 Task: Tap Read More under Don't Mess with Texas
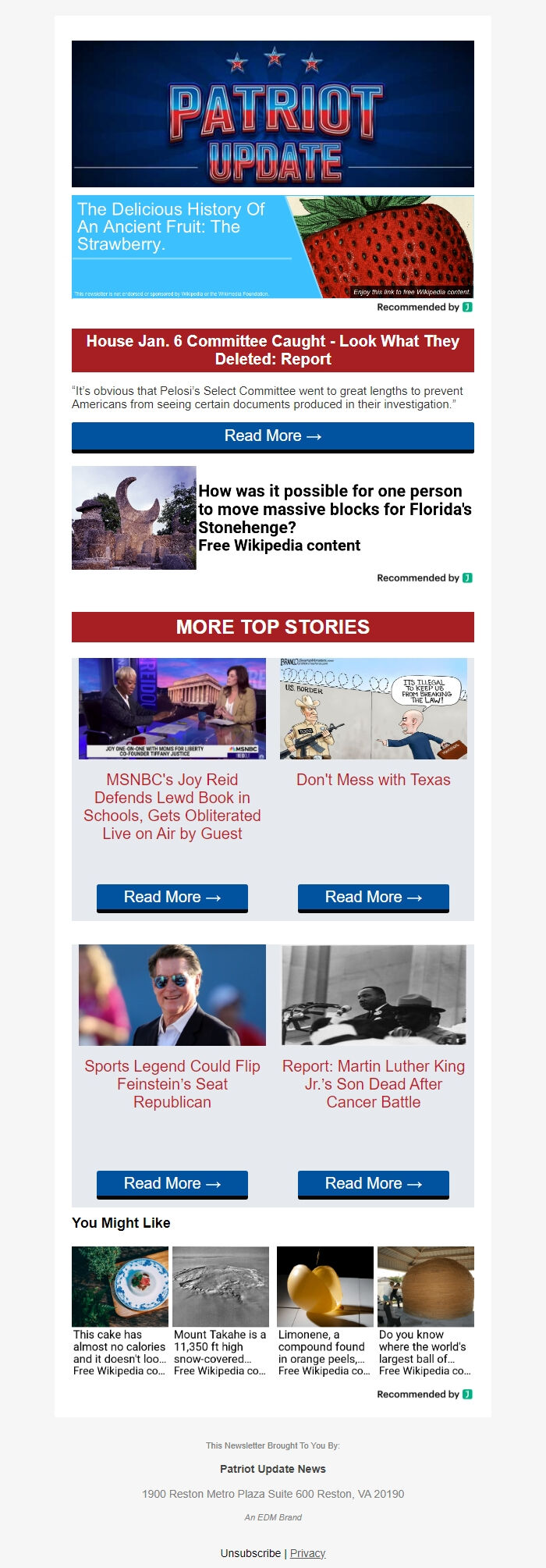point(373,897)
